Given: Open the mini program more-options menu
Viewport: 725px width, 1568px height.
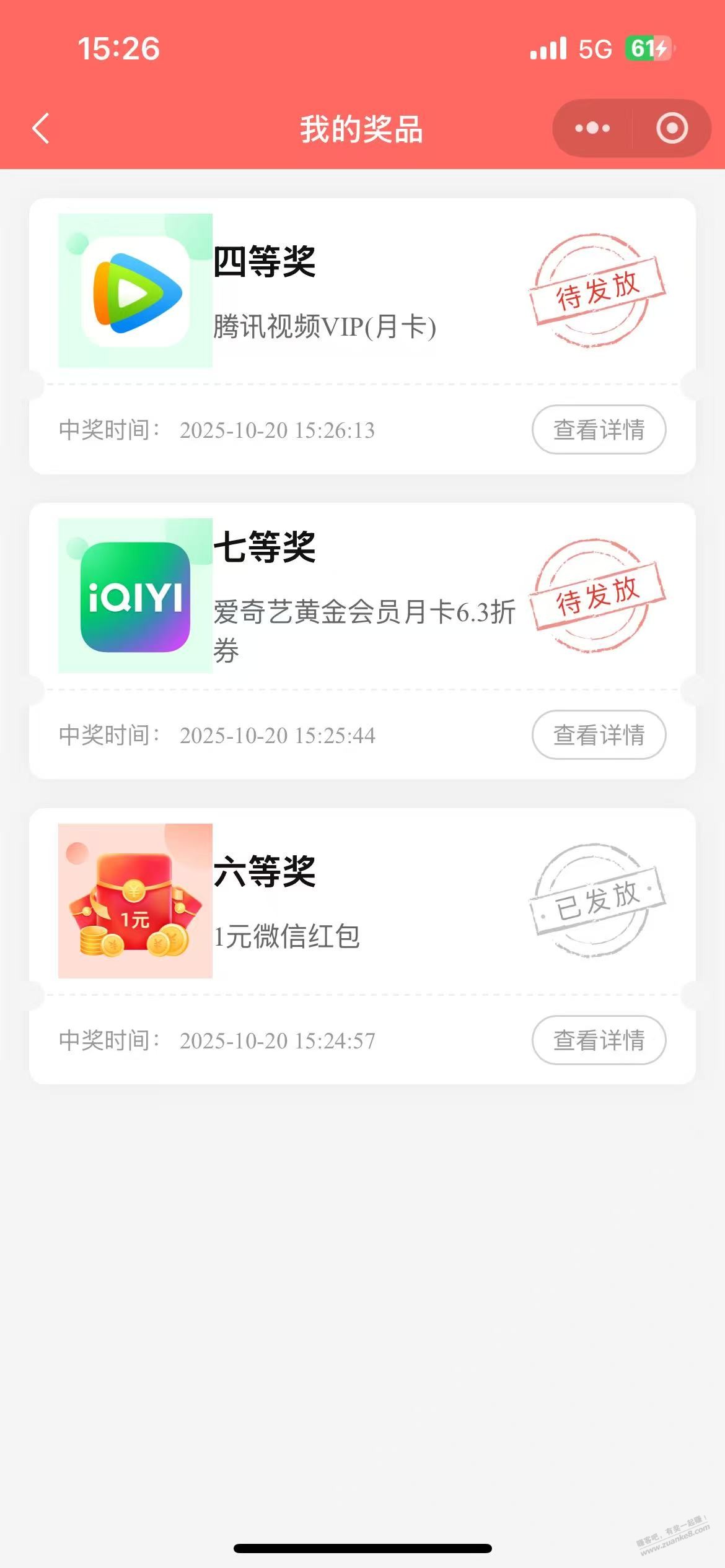Looking at the screenshot, I should (592, 129).
